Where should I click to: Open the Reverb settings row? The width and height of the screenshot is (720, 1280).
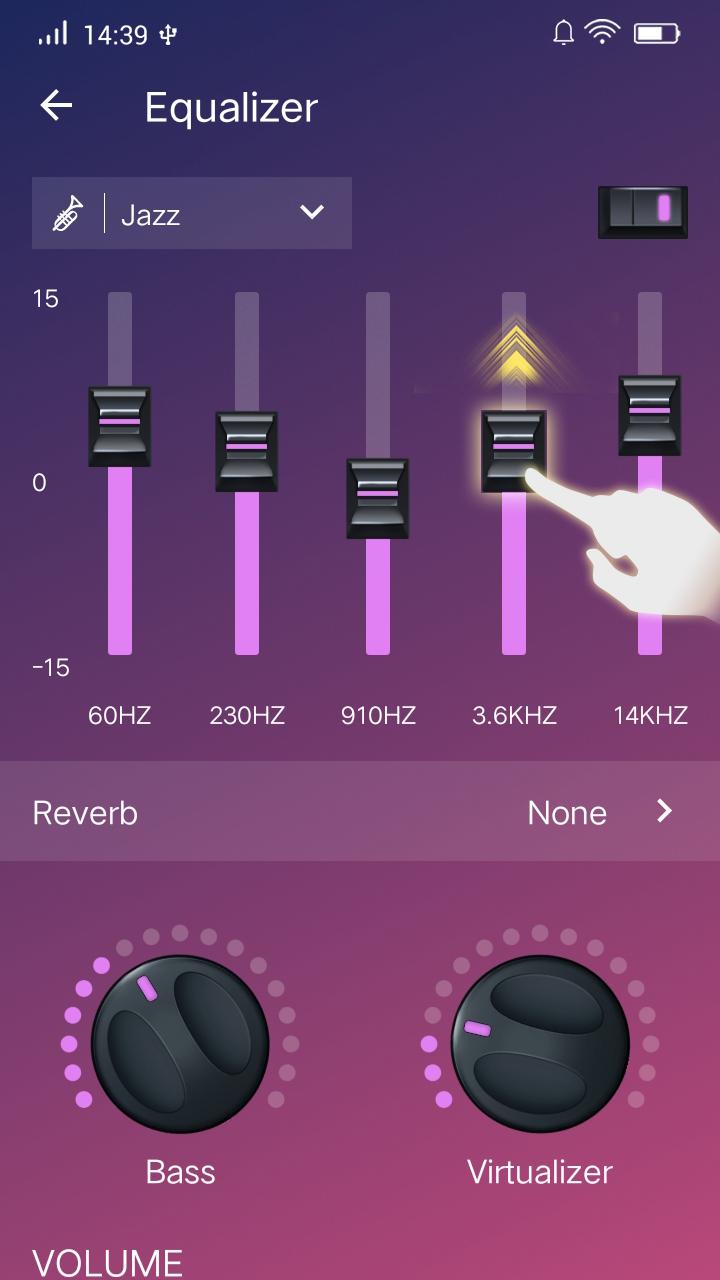(x=360, y=812)
